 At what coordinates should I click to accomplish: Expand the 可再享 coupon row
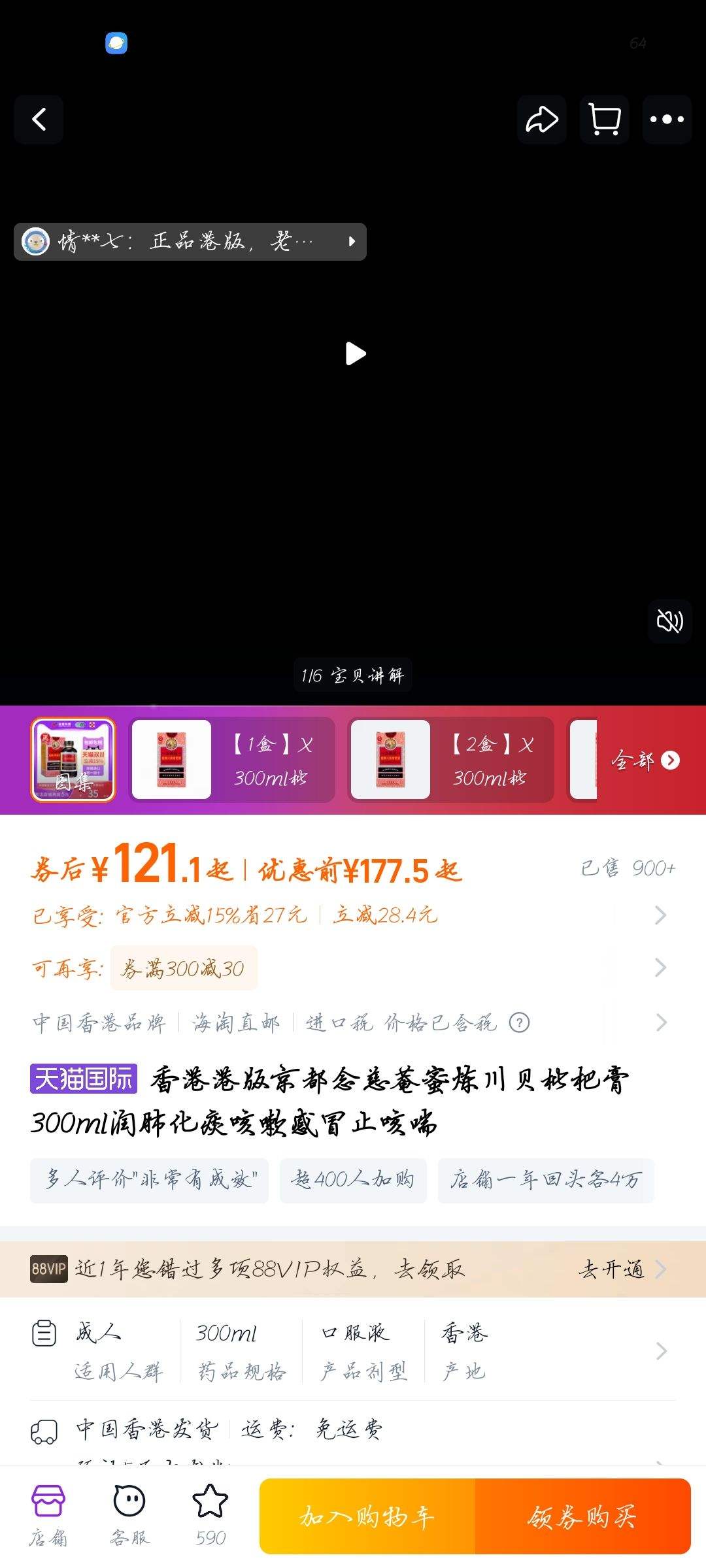[353, 969]
